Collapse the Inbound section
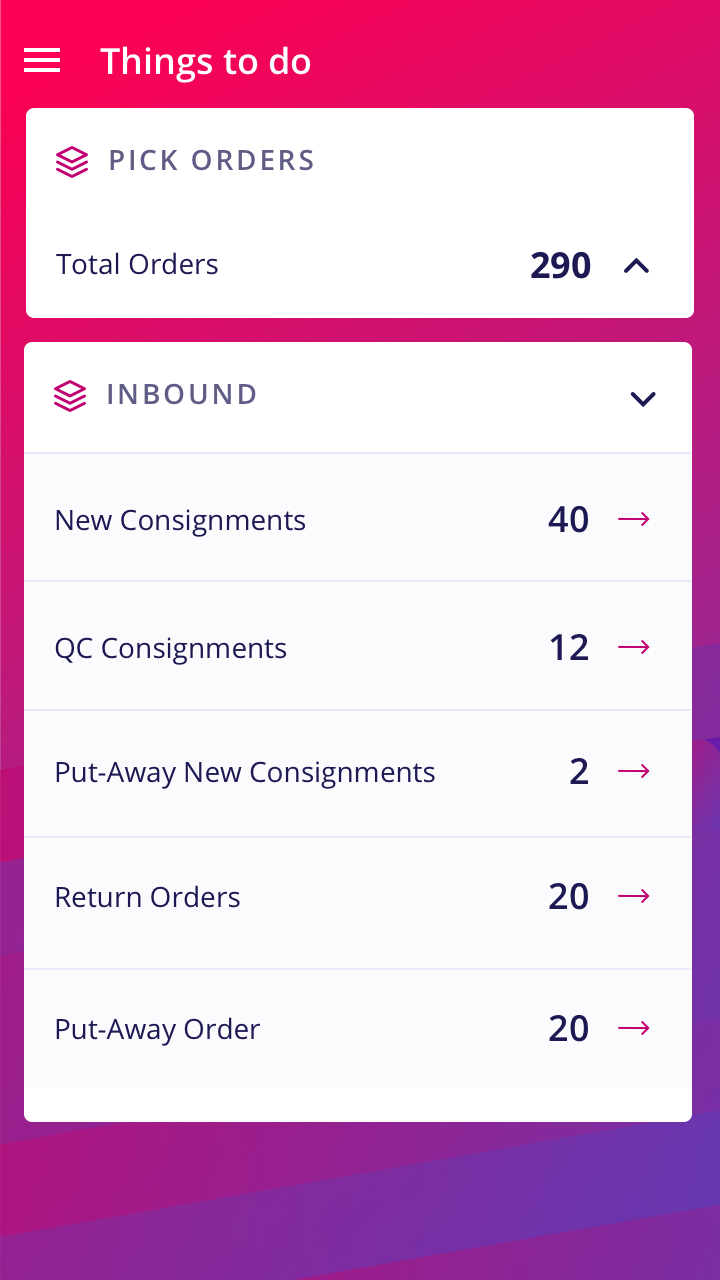Image resolution: width=720 pixels, height=1280 pixels. point(642,398)
